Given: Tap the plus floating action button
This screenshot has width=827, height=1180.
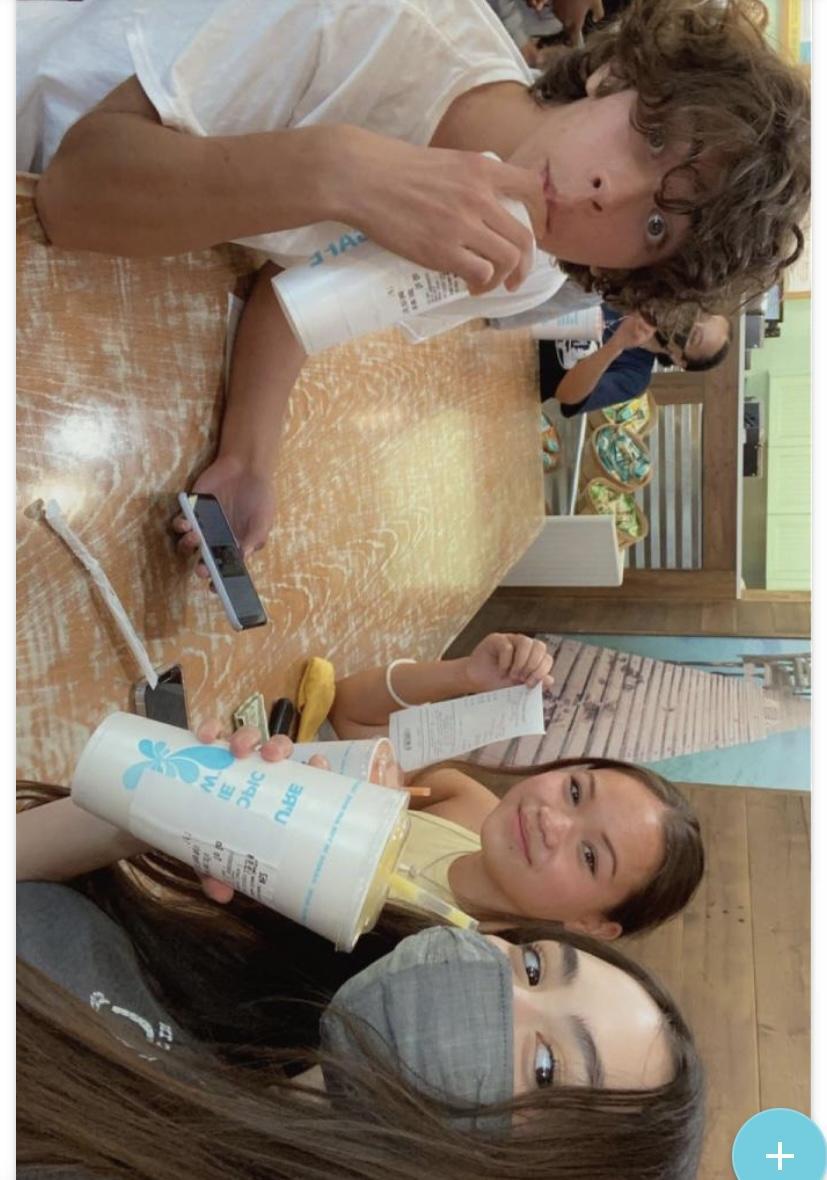Looking at the screenshot, I should (x=779, y=1154).
